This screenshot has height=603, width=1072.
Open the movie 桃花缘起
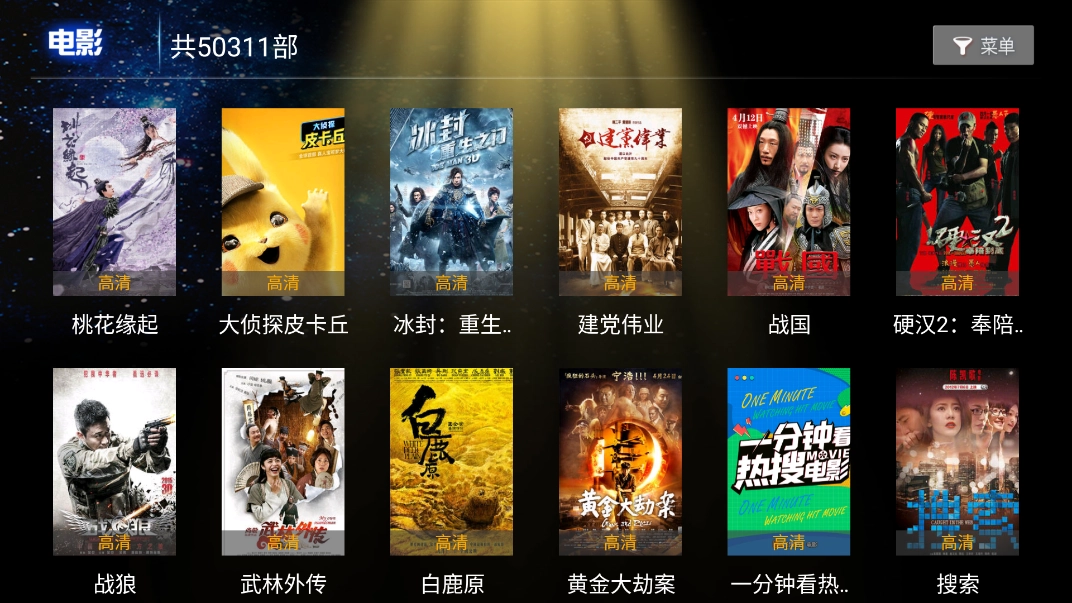coord(114,202)
